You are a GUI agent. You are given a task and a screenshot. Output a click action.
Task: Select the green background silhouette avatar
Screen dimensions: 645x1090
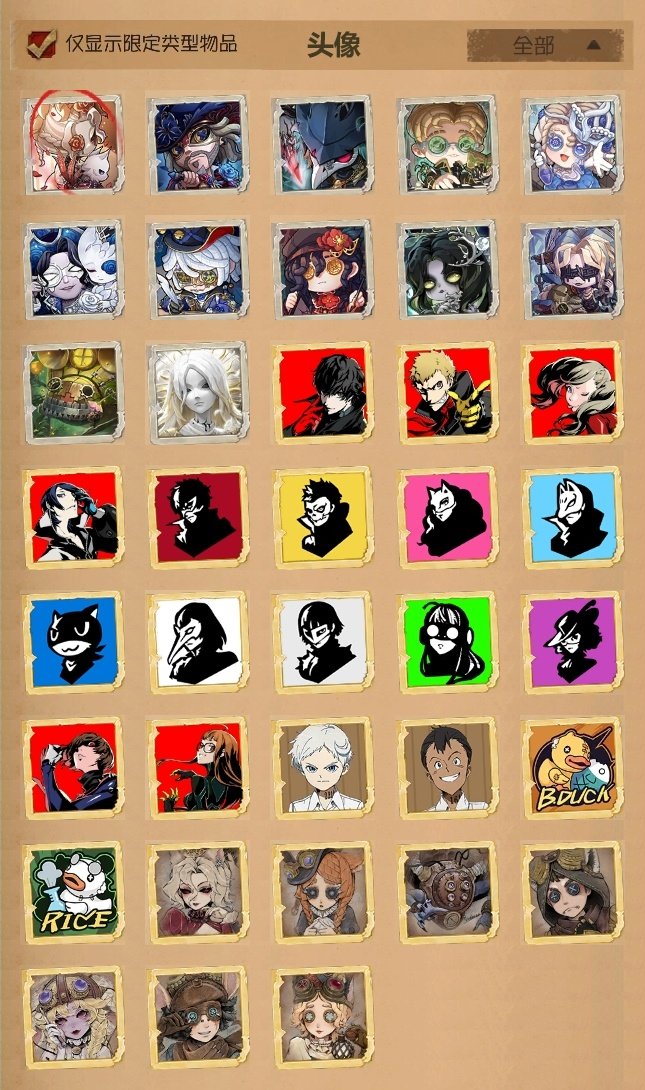tap(448, 642)
